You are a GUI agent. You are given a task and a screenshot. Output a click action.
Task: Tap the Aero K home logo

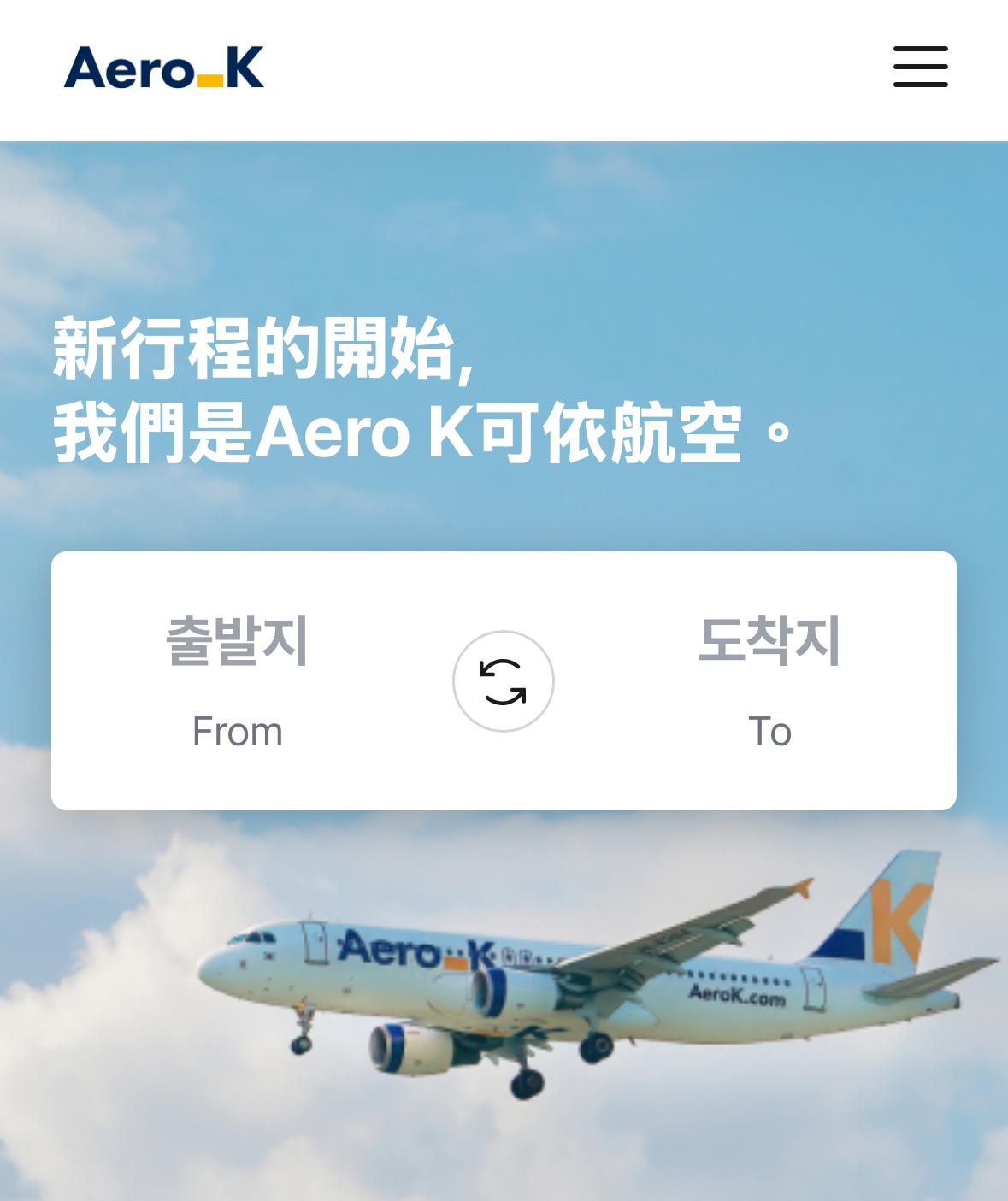[x=163, y=68]
